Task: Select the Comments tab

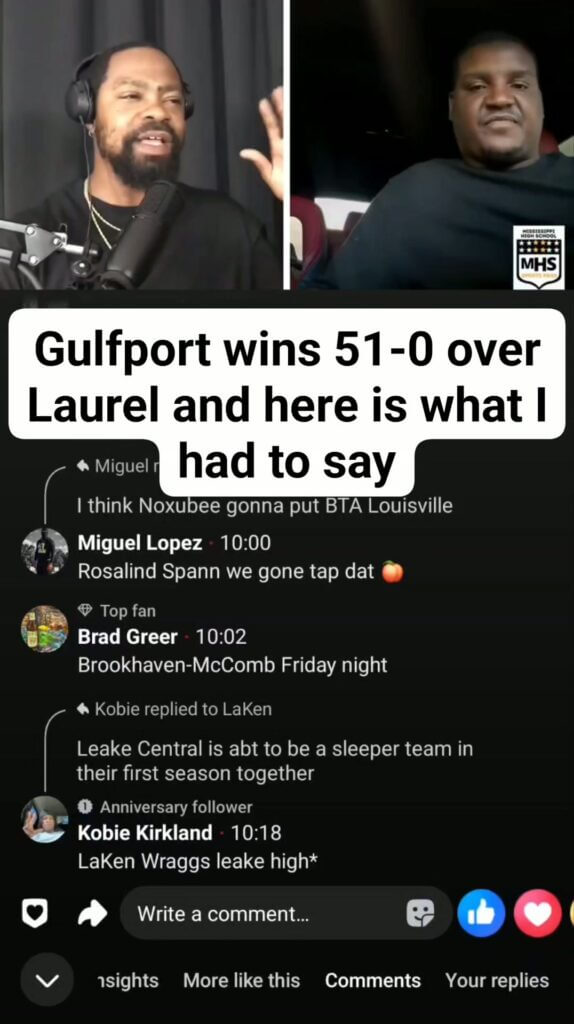Action: click(373, 980)
